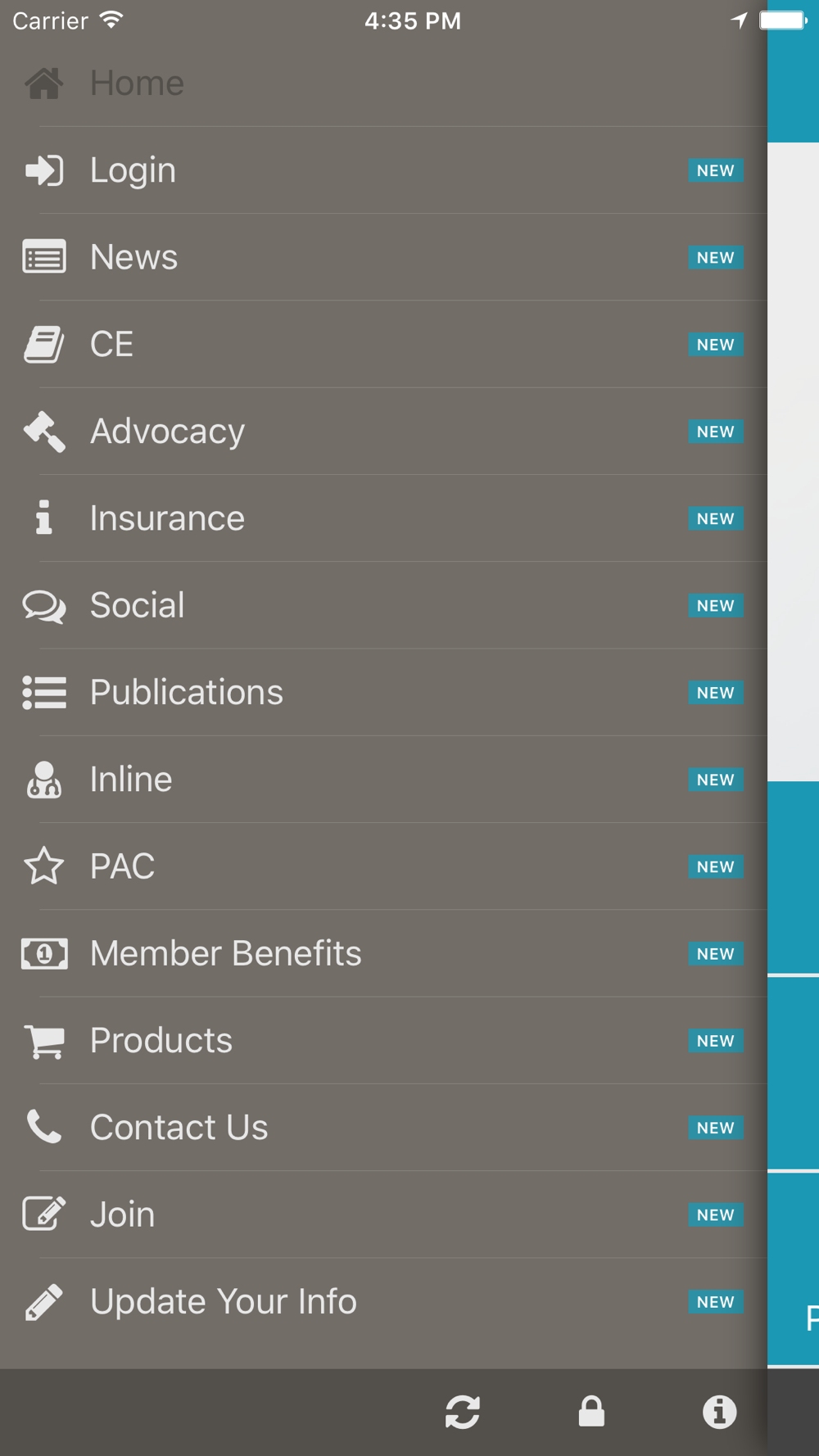Open the Home menu item
The width and height of the screenshot is (819, 1456).
(x=383, y=84)
